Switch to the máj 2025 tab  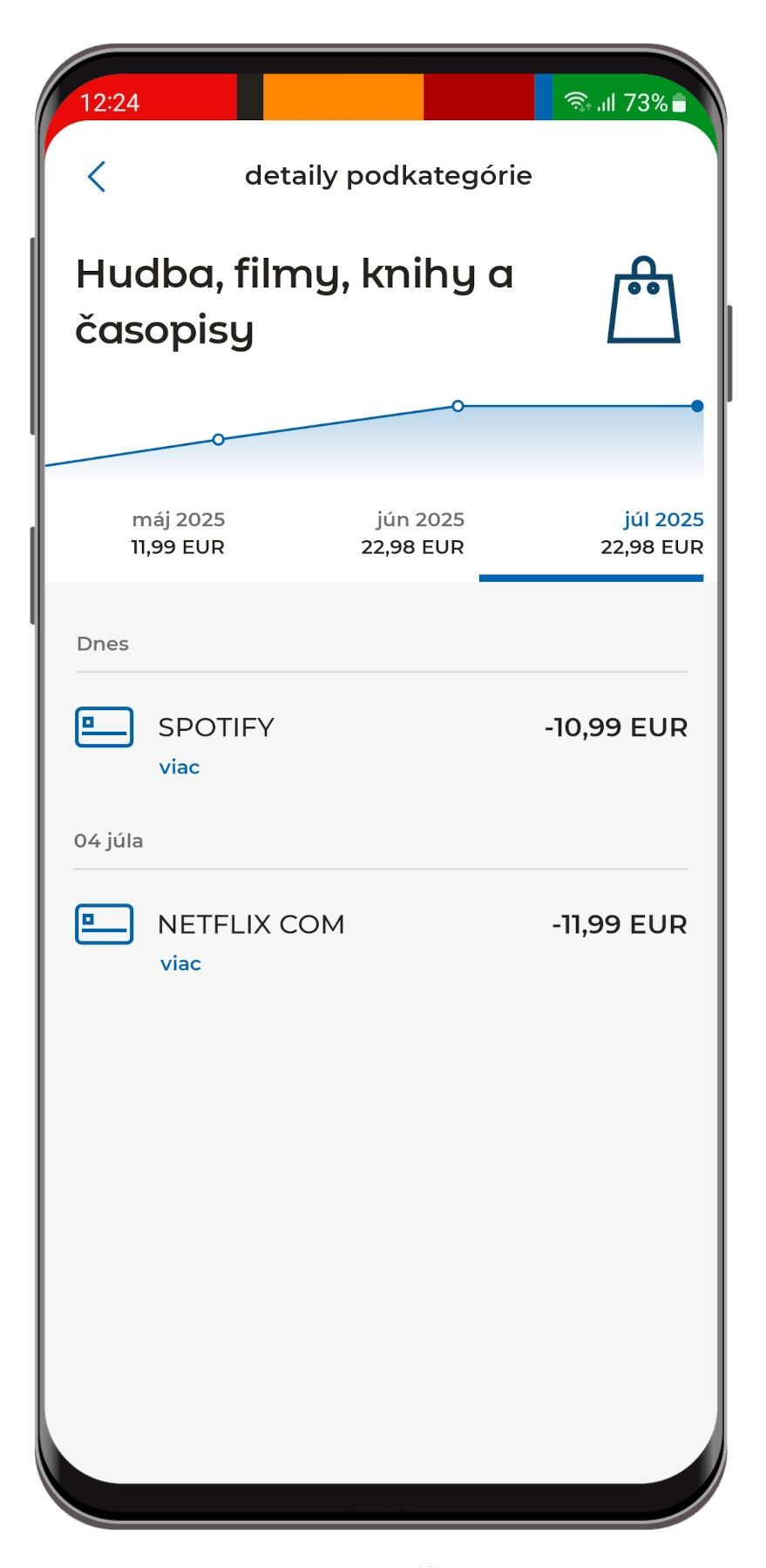pyautogui.click(x=178, y=533)
